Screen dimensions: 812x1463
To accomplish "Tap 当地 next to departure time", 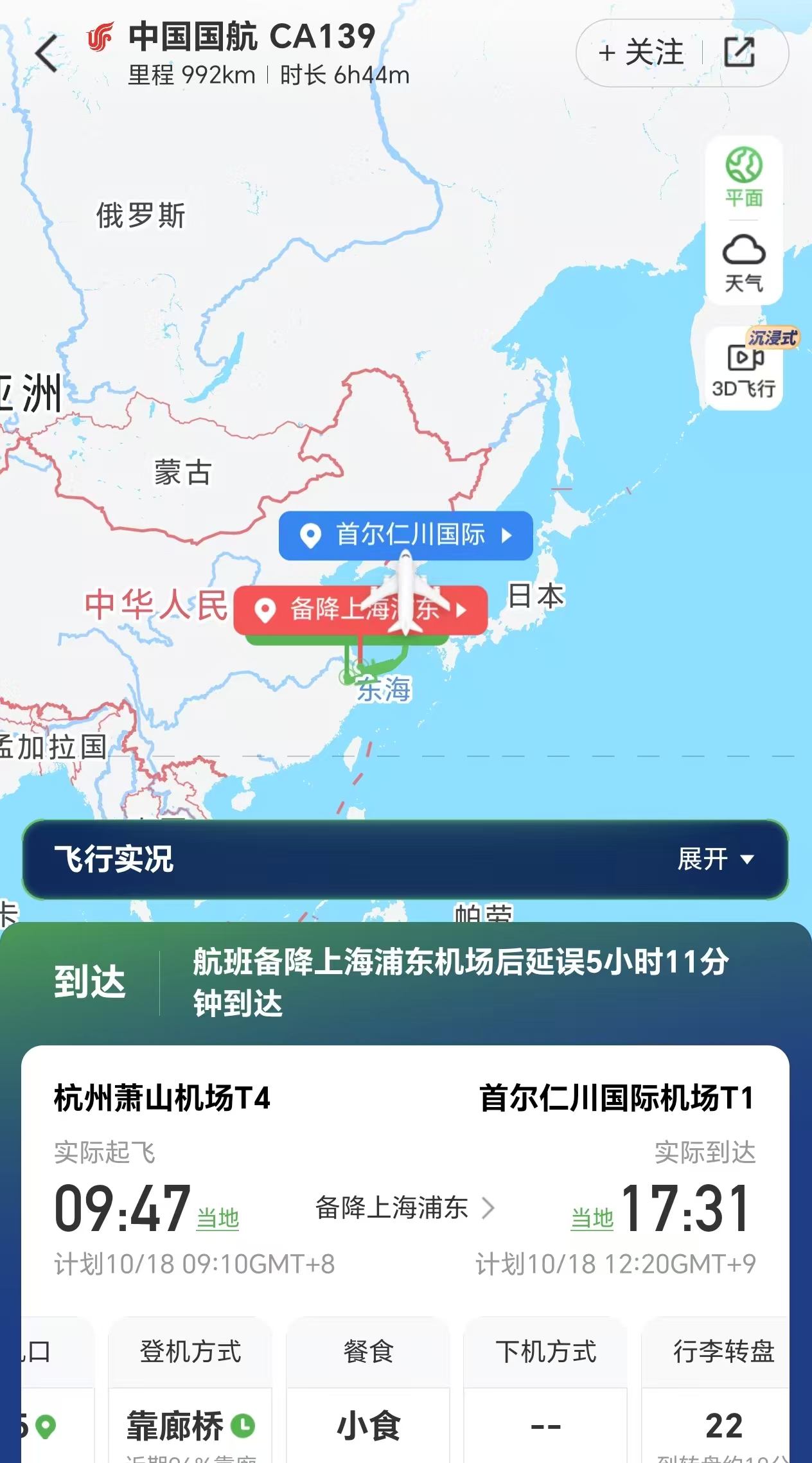I will pyautogui.click(x=218, y=1218).
